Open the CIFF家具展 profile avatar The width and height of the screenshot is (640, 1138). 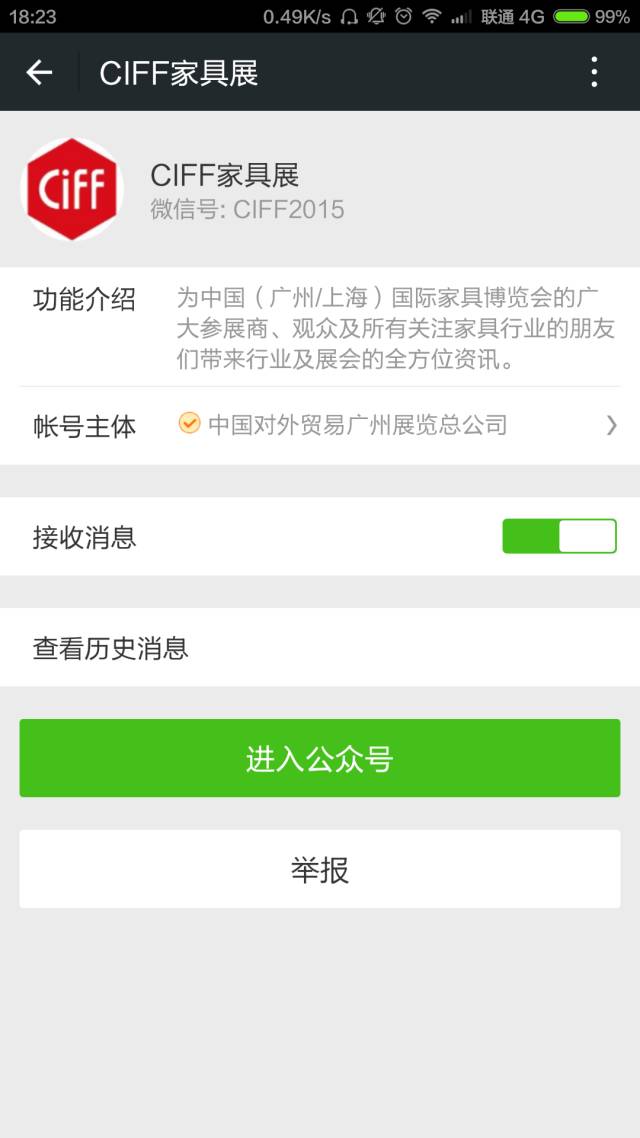[x=71, y=189]
